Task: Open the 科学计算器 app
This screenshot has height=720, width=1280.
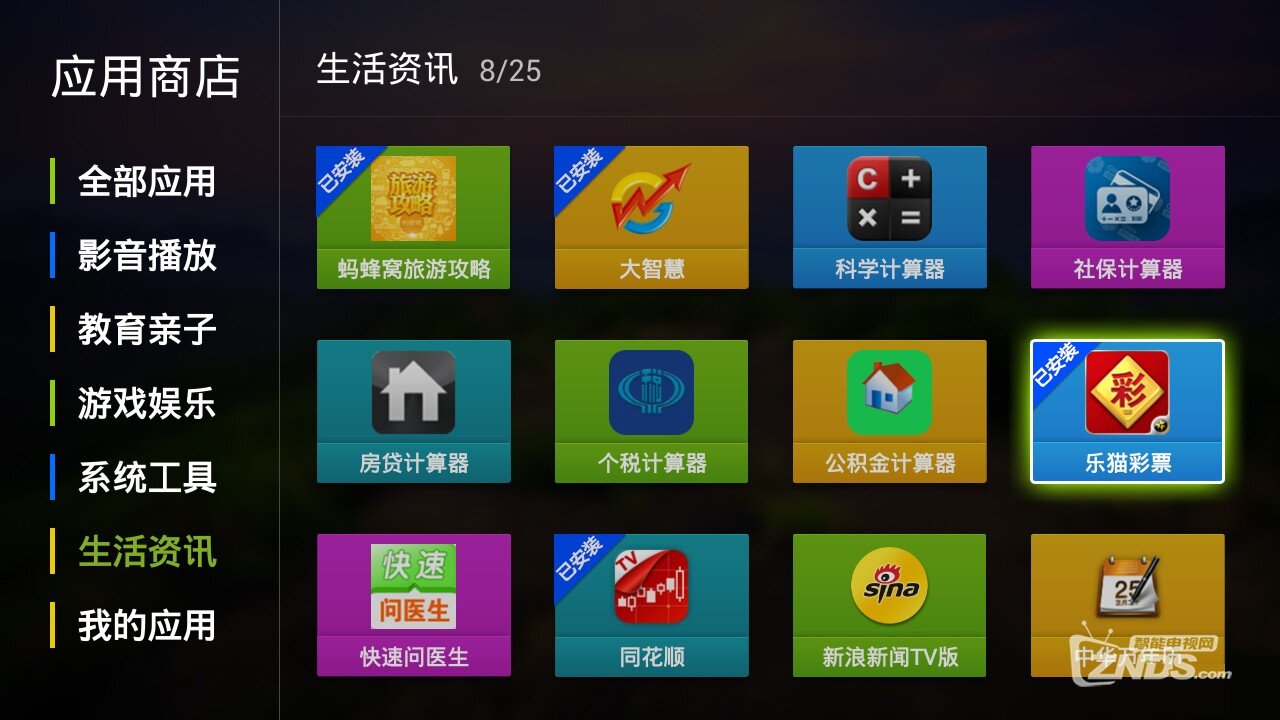Action: pyautogui.click(x=889, y=217)
